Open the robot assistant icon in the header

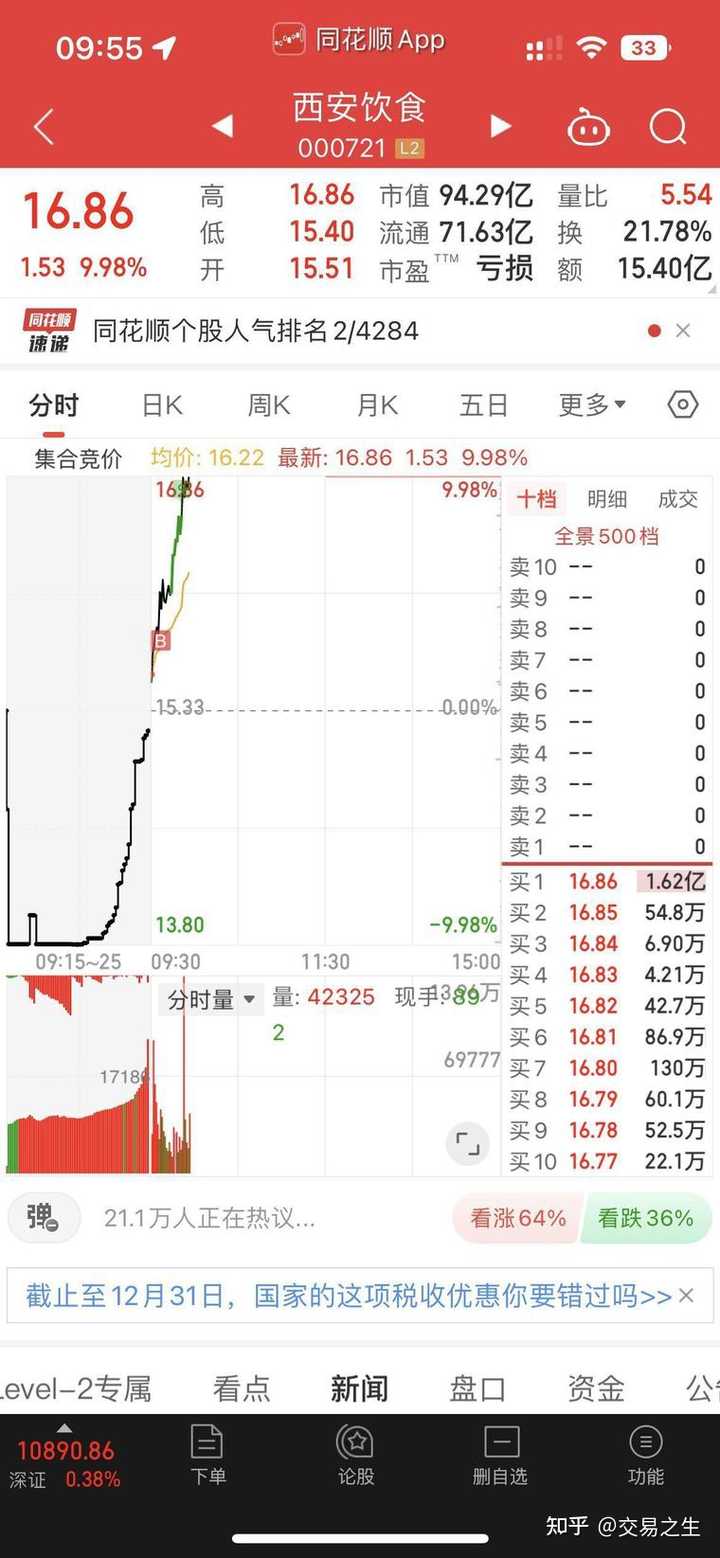(590, 128)
